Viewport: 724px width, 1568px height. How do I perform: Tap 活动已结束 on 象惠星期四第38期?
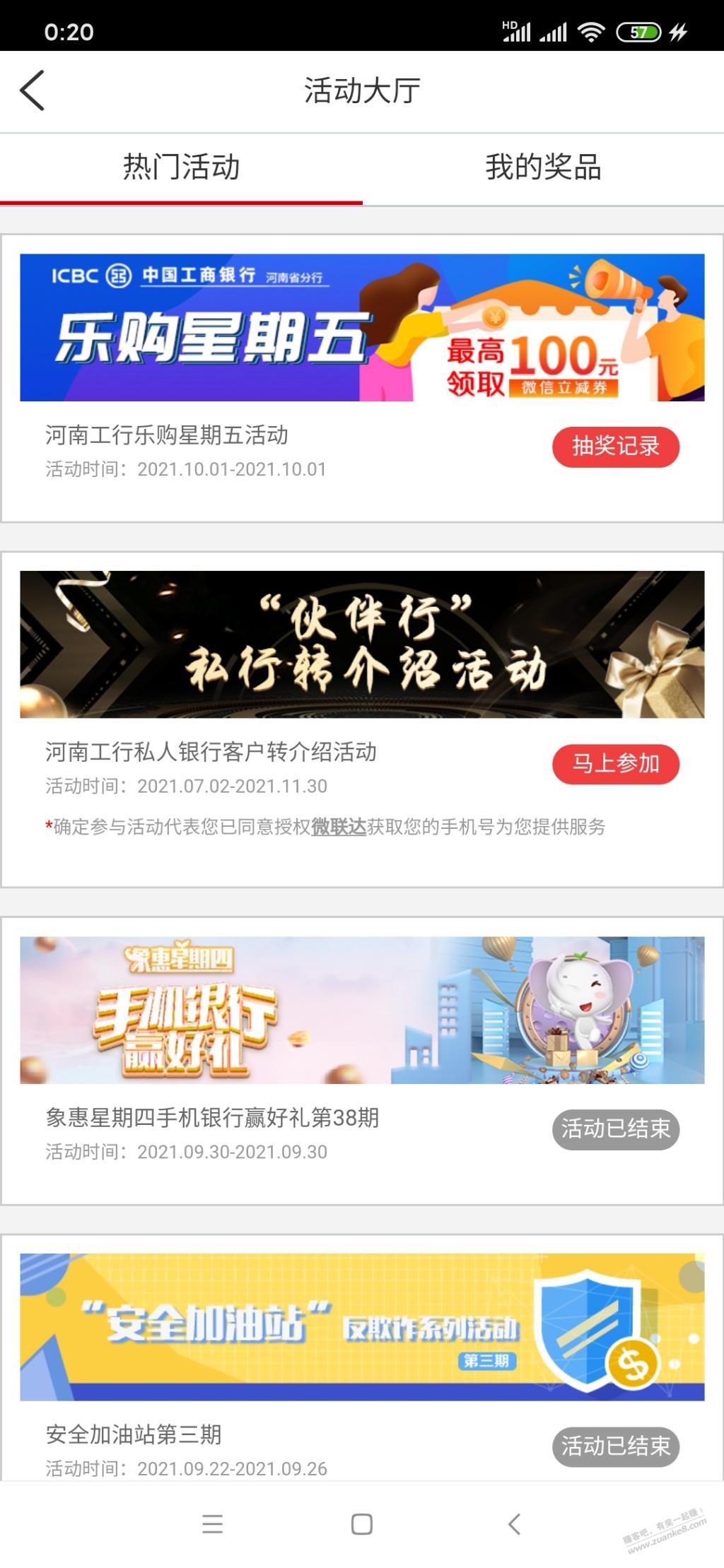tap(615, 1129)
